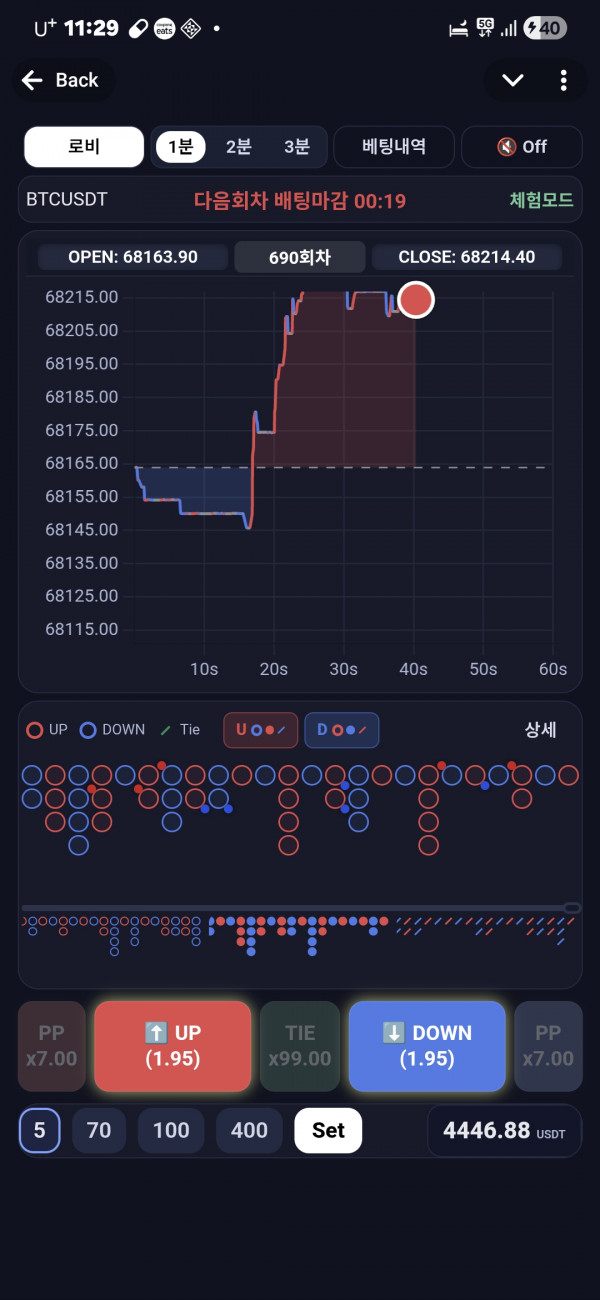
Task: Choose bet amount 400
Action: pos(249,1131)
